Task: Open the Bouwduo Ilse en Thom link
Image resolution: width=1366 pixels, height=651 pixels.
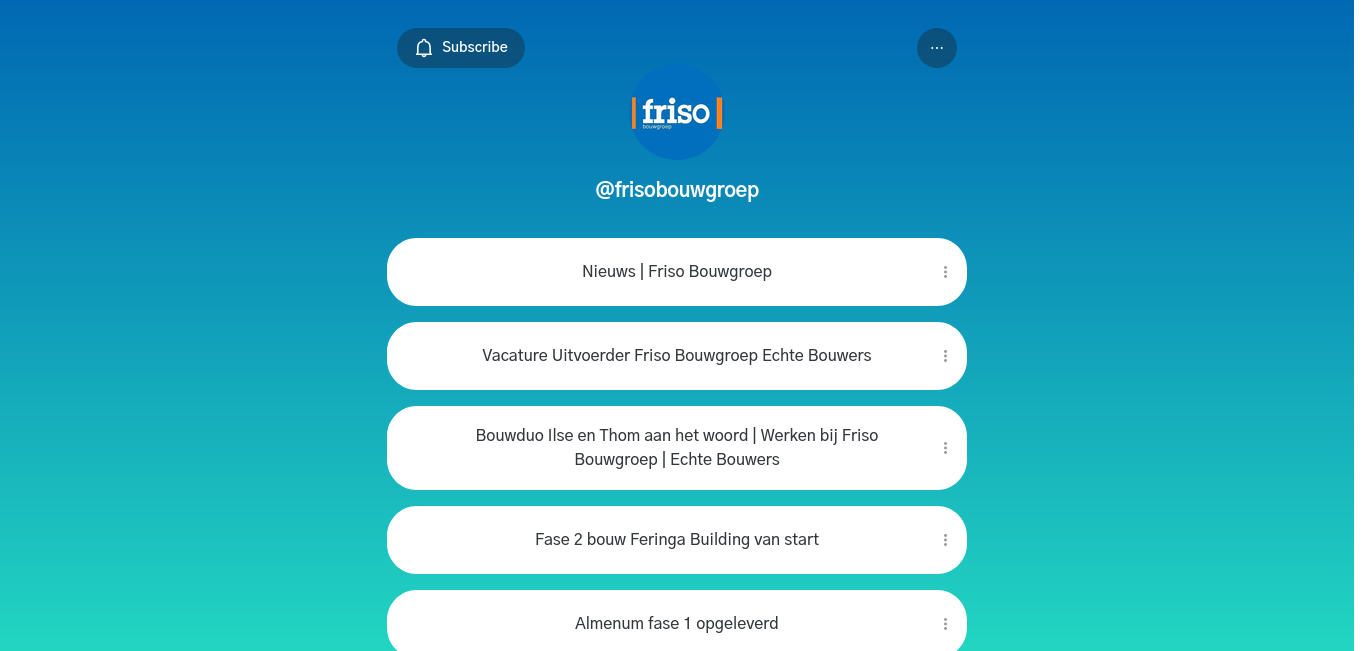Action: point(676,448)
